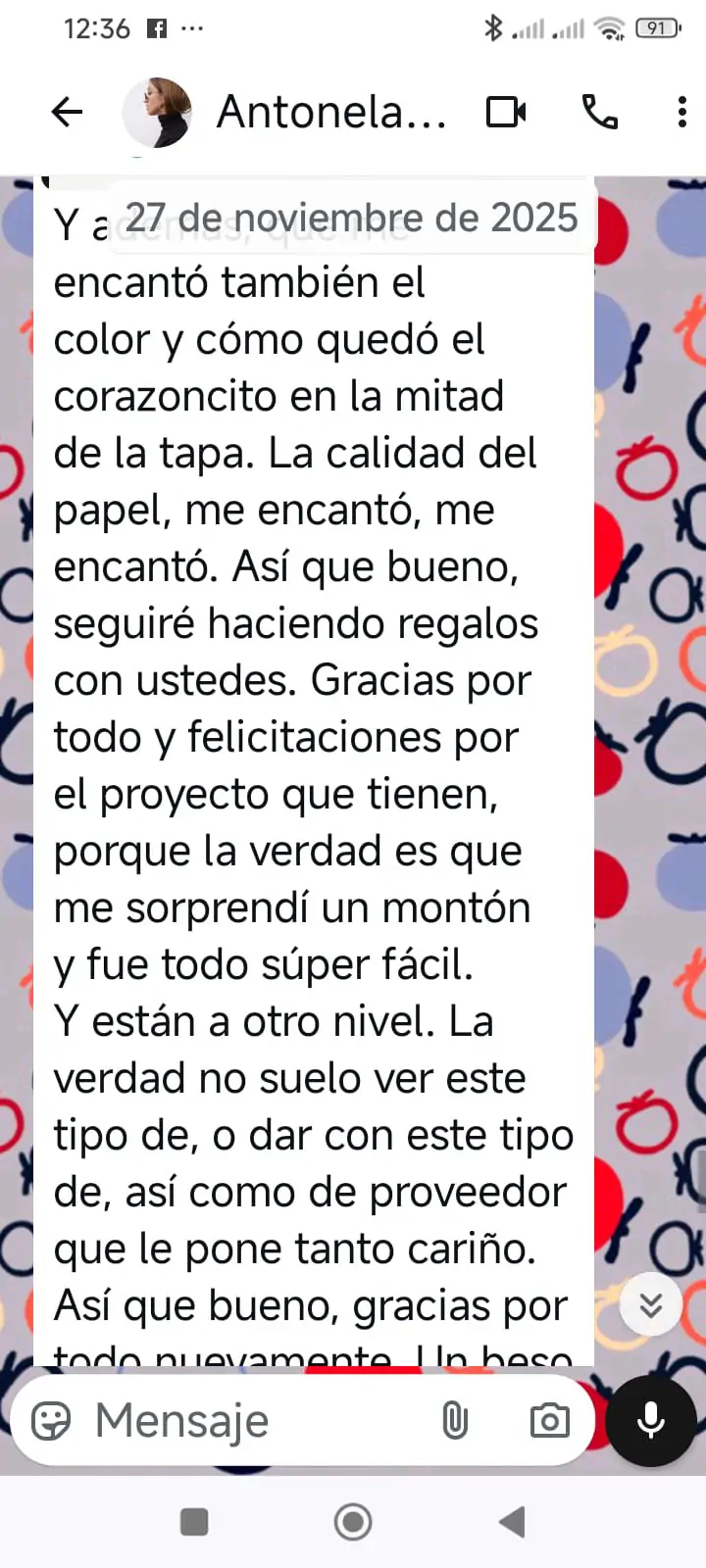Open Antonela's profile photo
This screenshot has width=706, height=1568.
(157, 112)
